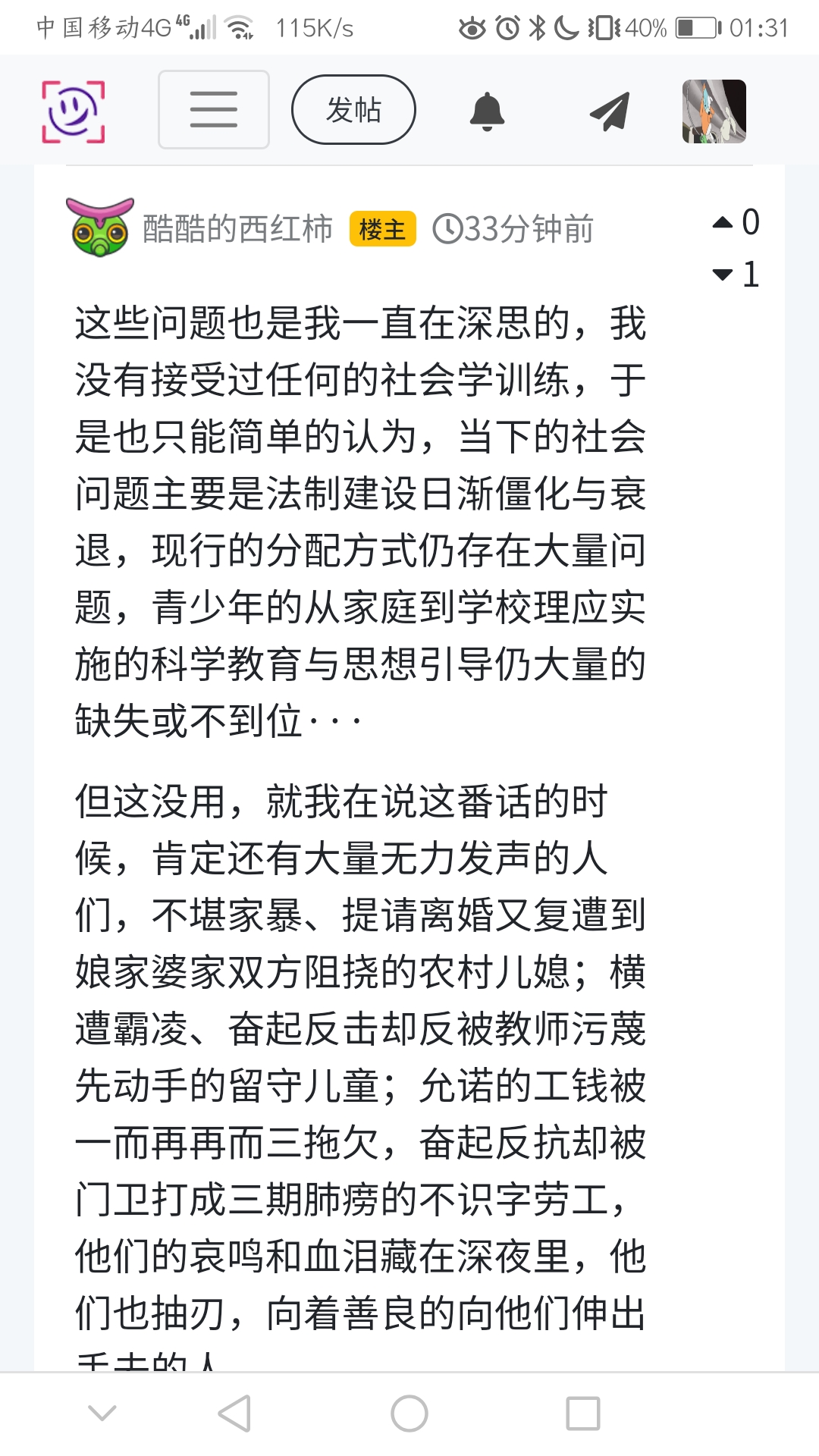Tap the 发帖 button to create a post

pos(353,110)
